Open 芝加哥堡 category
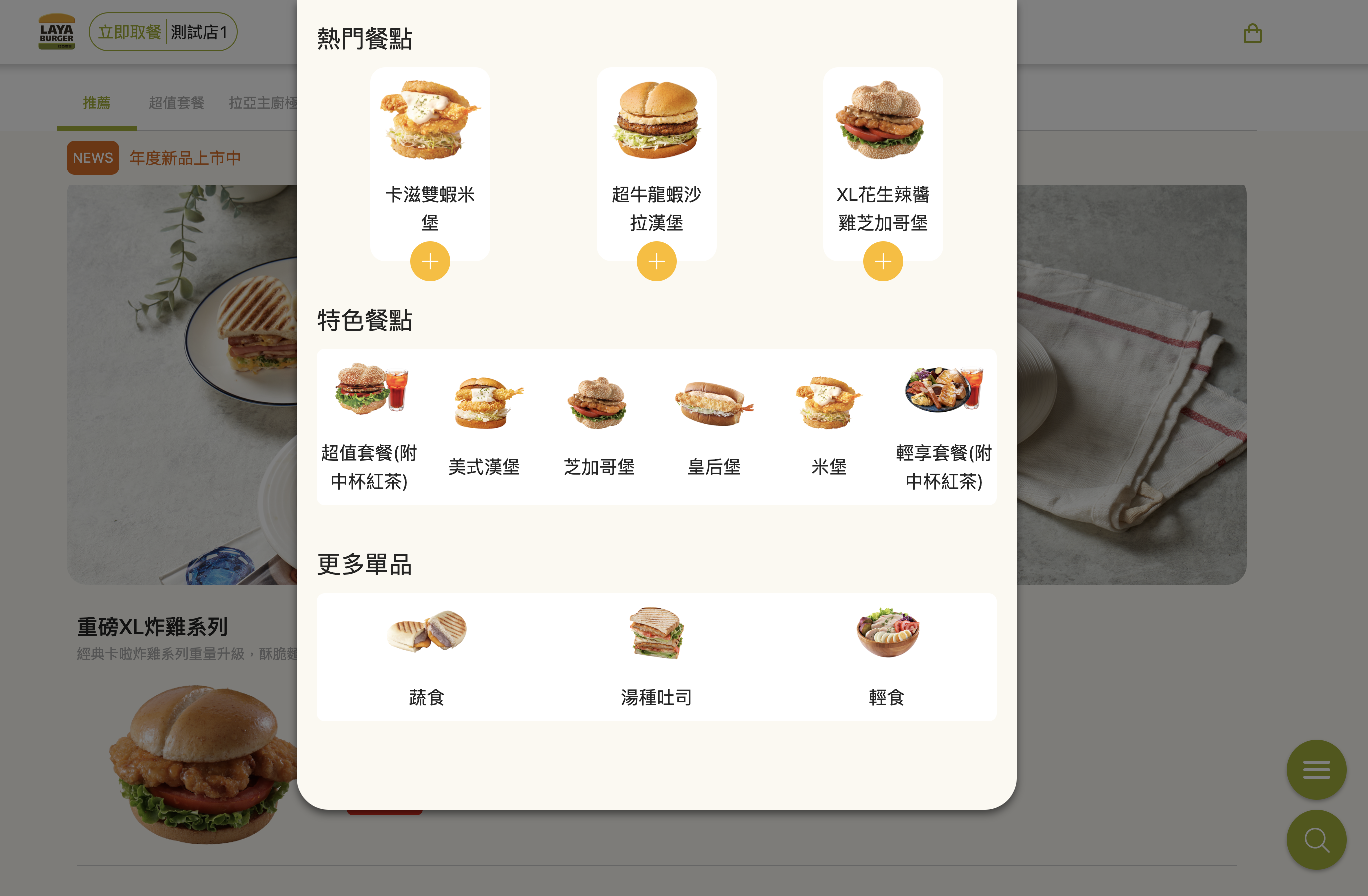 coord(599,427)
